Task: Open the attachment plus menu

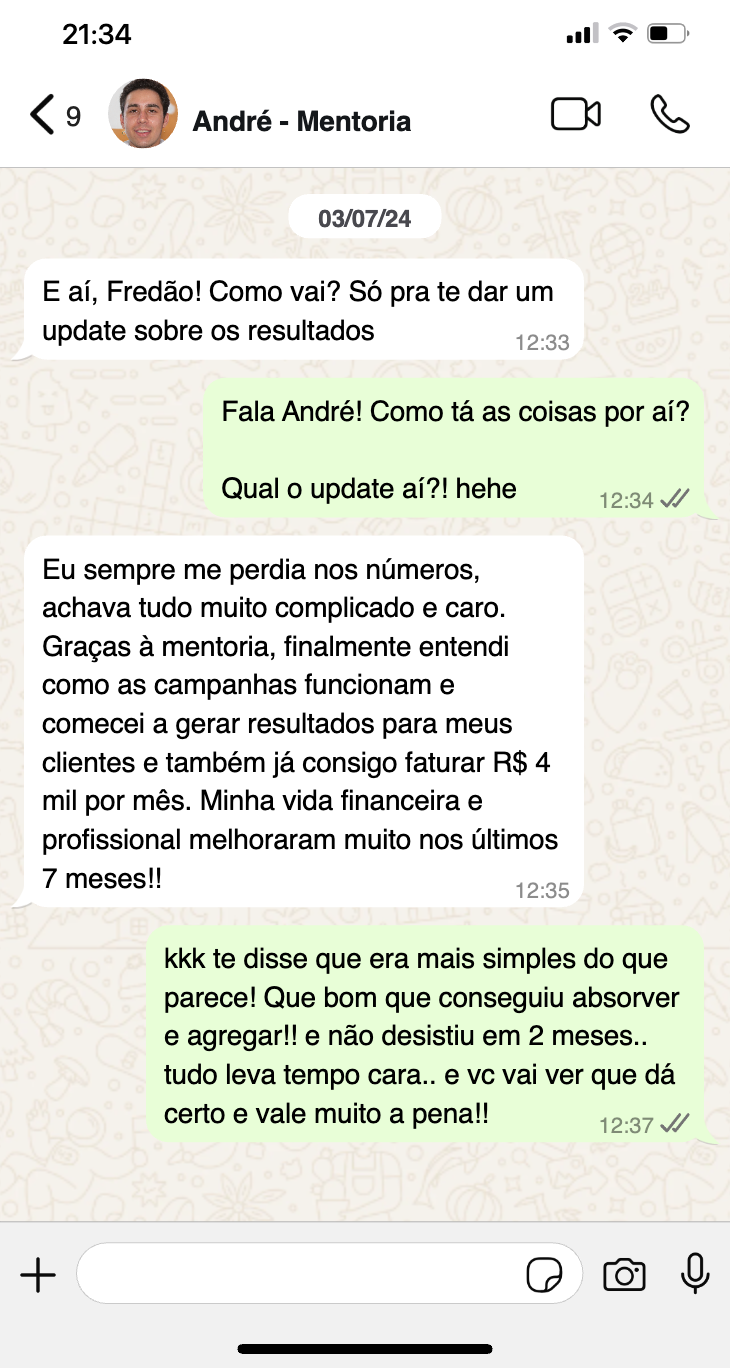Action: [38, 1275]
